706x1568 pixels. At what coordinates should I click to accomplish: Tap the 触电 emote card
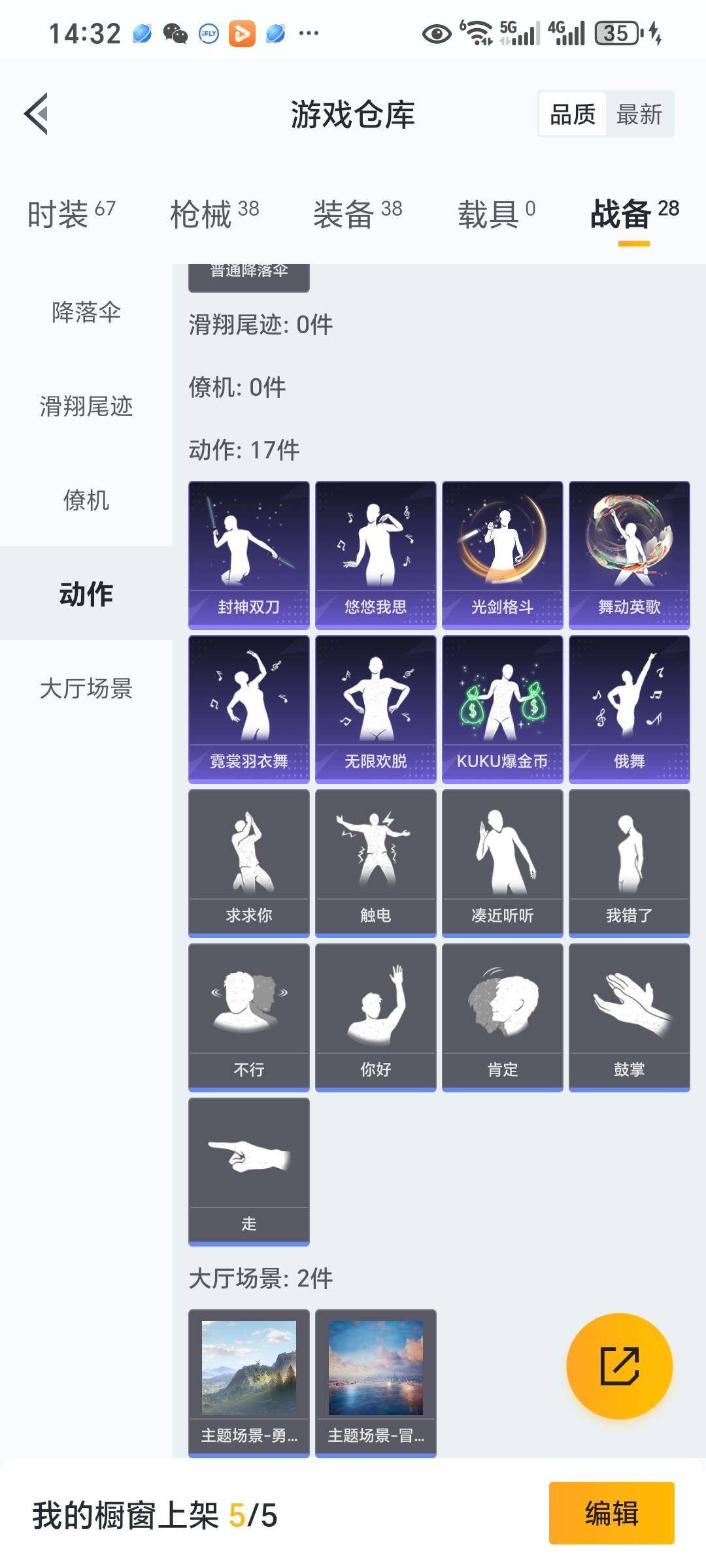(x=376, y=864)
